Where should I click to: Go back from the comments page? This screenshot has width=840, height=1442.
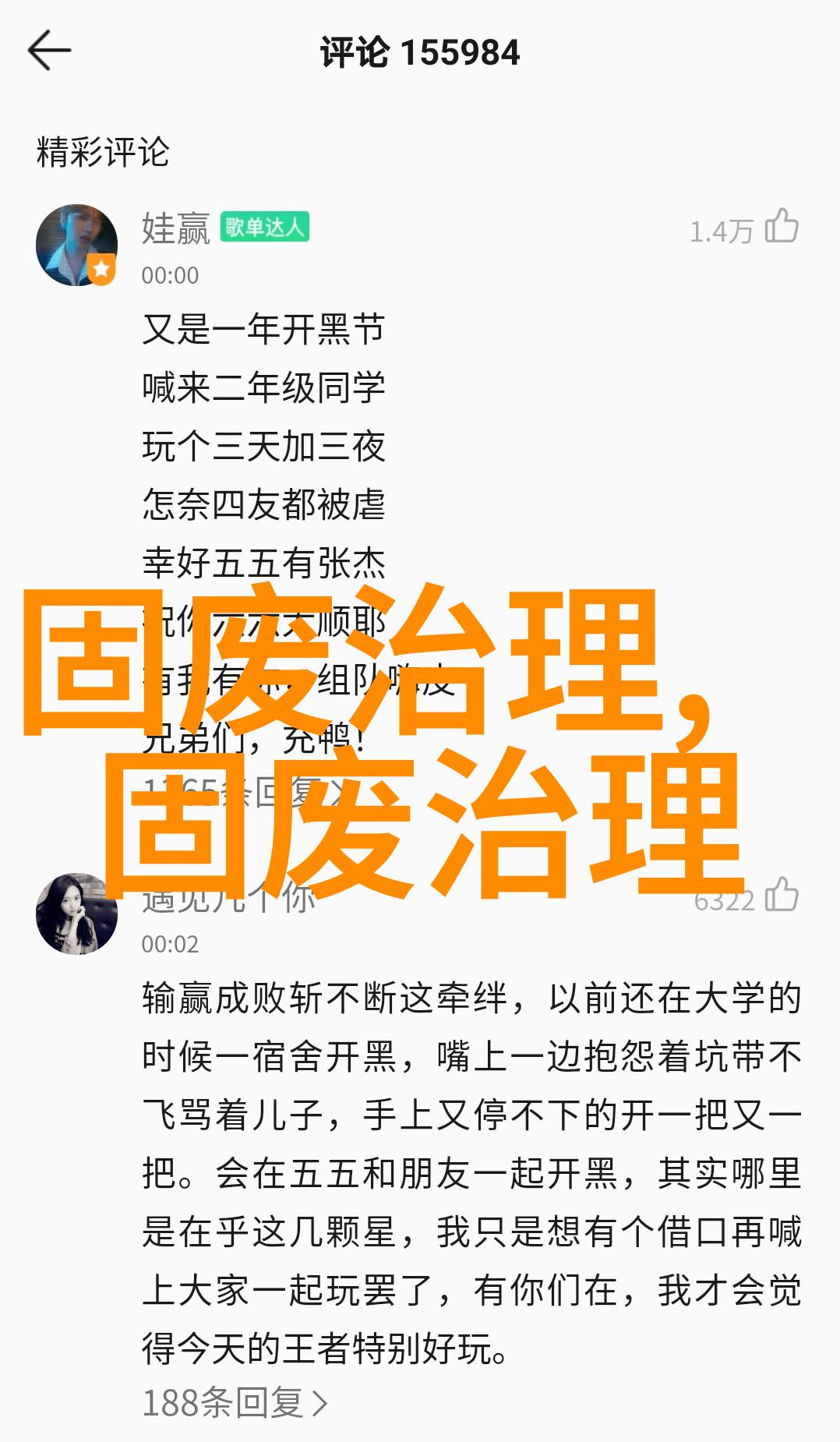(x=49, y=51)
